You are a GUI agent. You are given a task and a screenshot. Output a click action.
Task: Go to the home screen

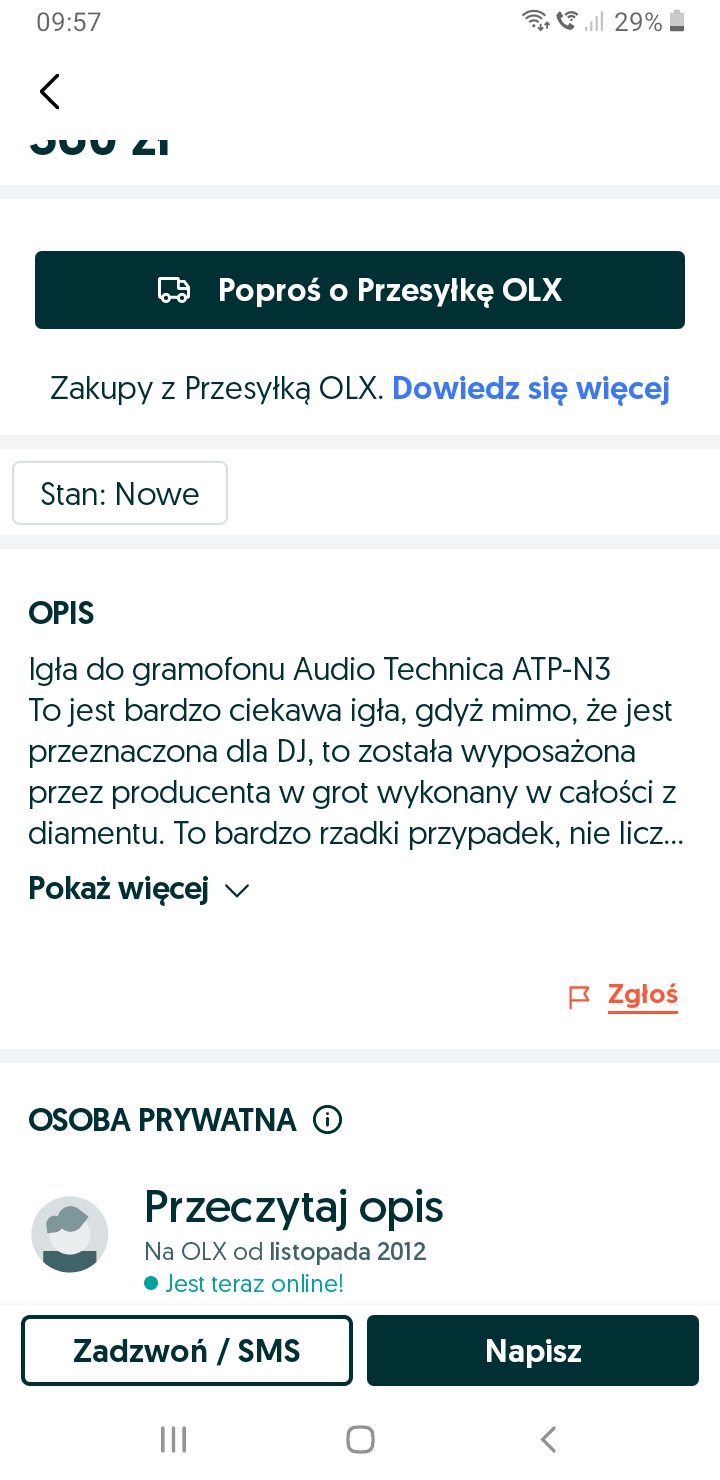click(360, 1439)
